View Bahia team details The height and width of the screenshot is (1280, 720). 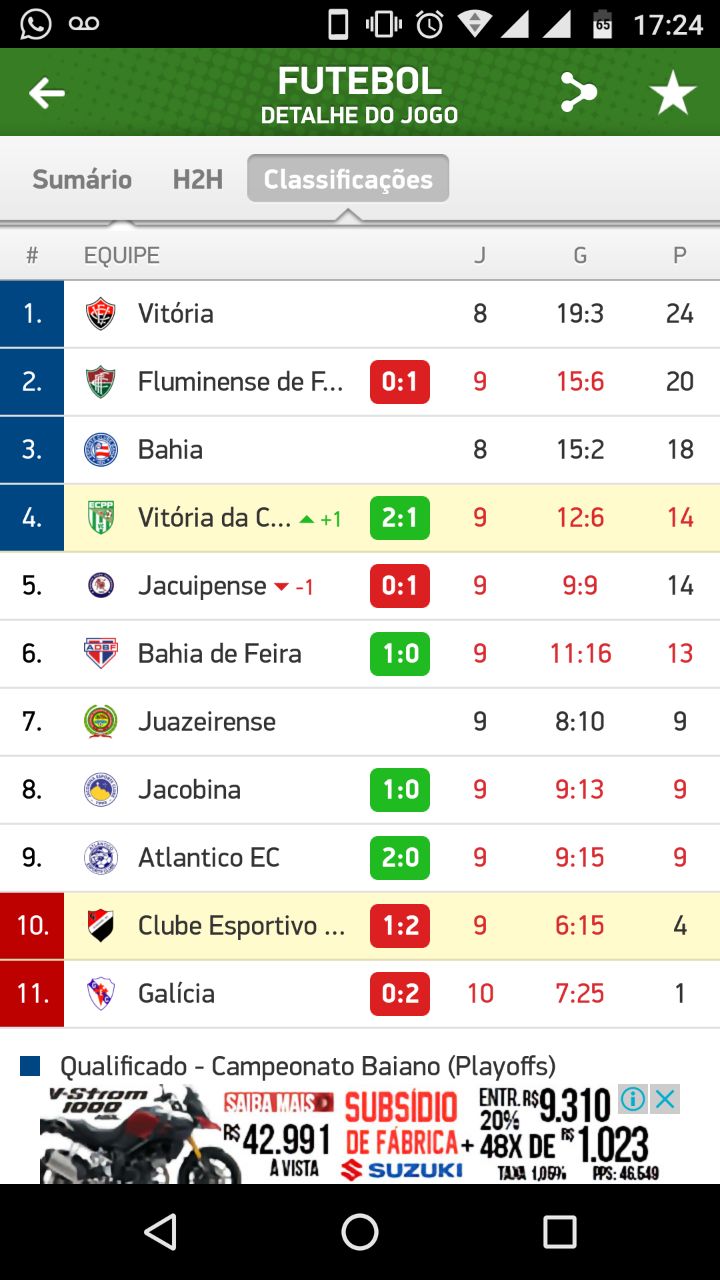pyautogui.click(x=170, y=450)
